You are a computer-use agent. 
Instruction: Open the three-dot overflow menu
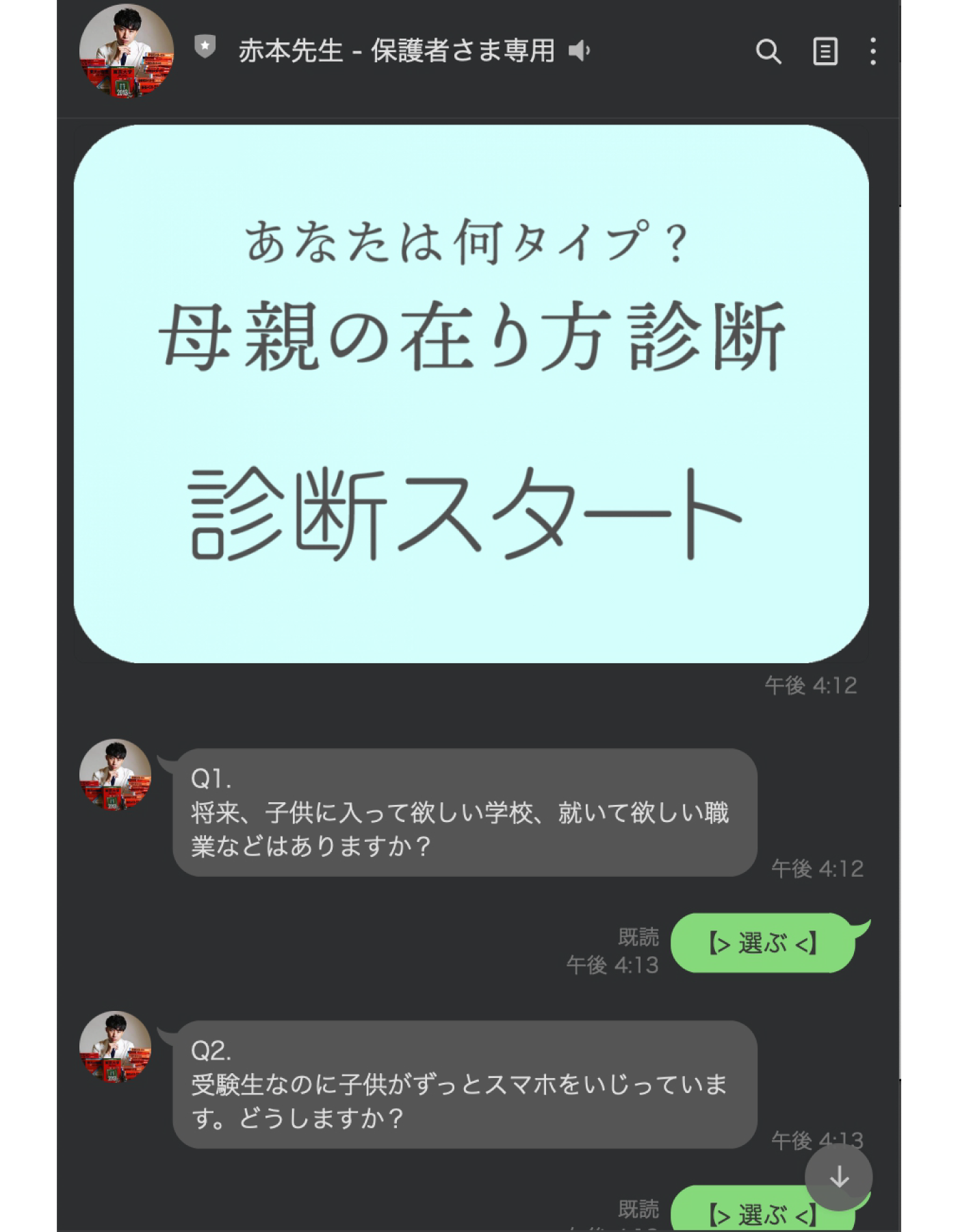(872, 51)
